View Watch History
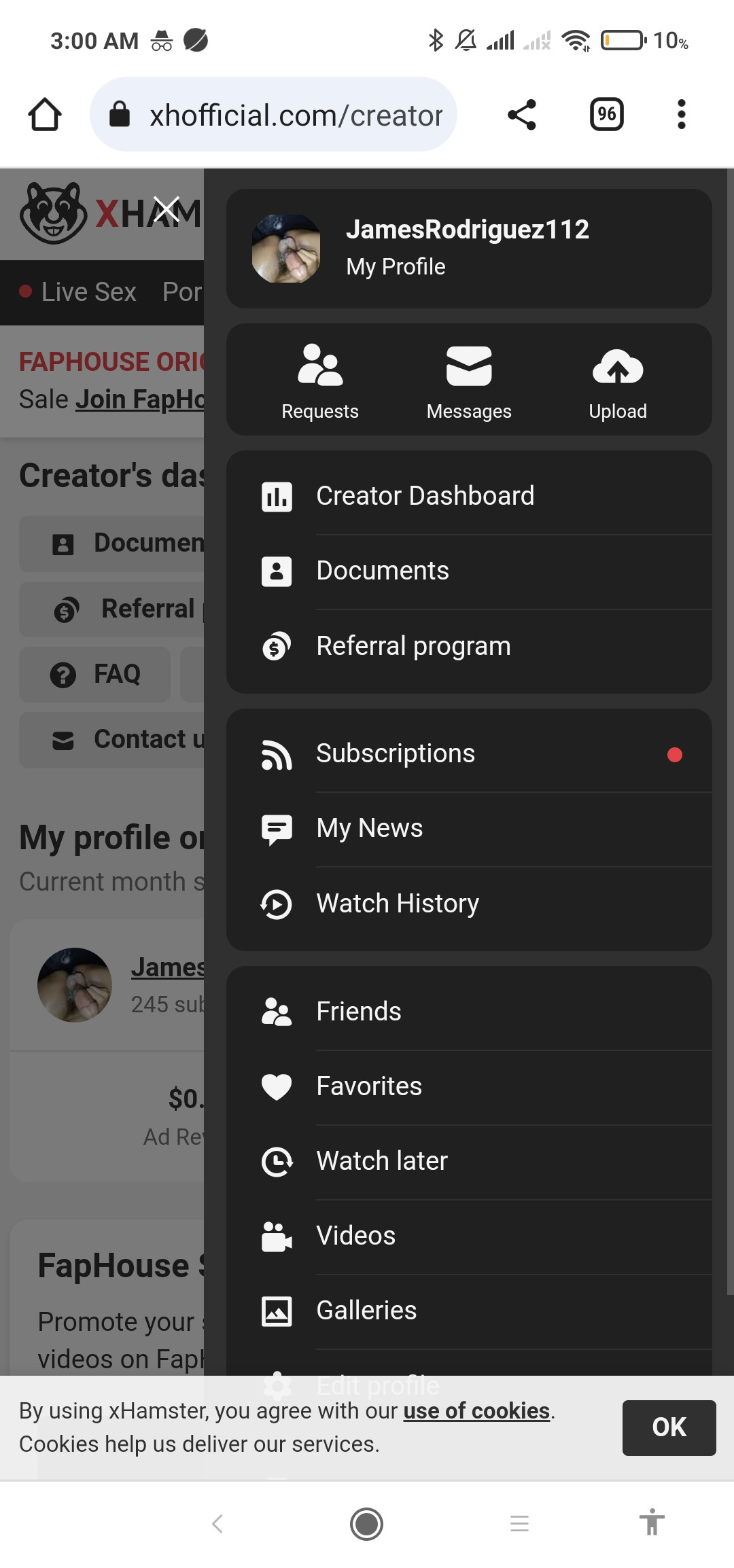Viewport: 734px width, 1568px height. [x=469, y=904]
